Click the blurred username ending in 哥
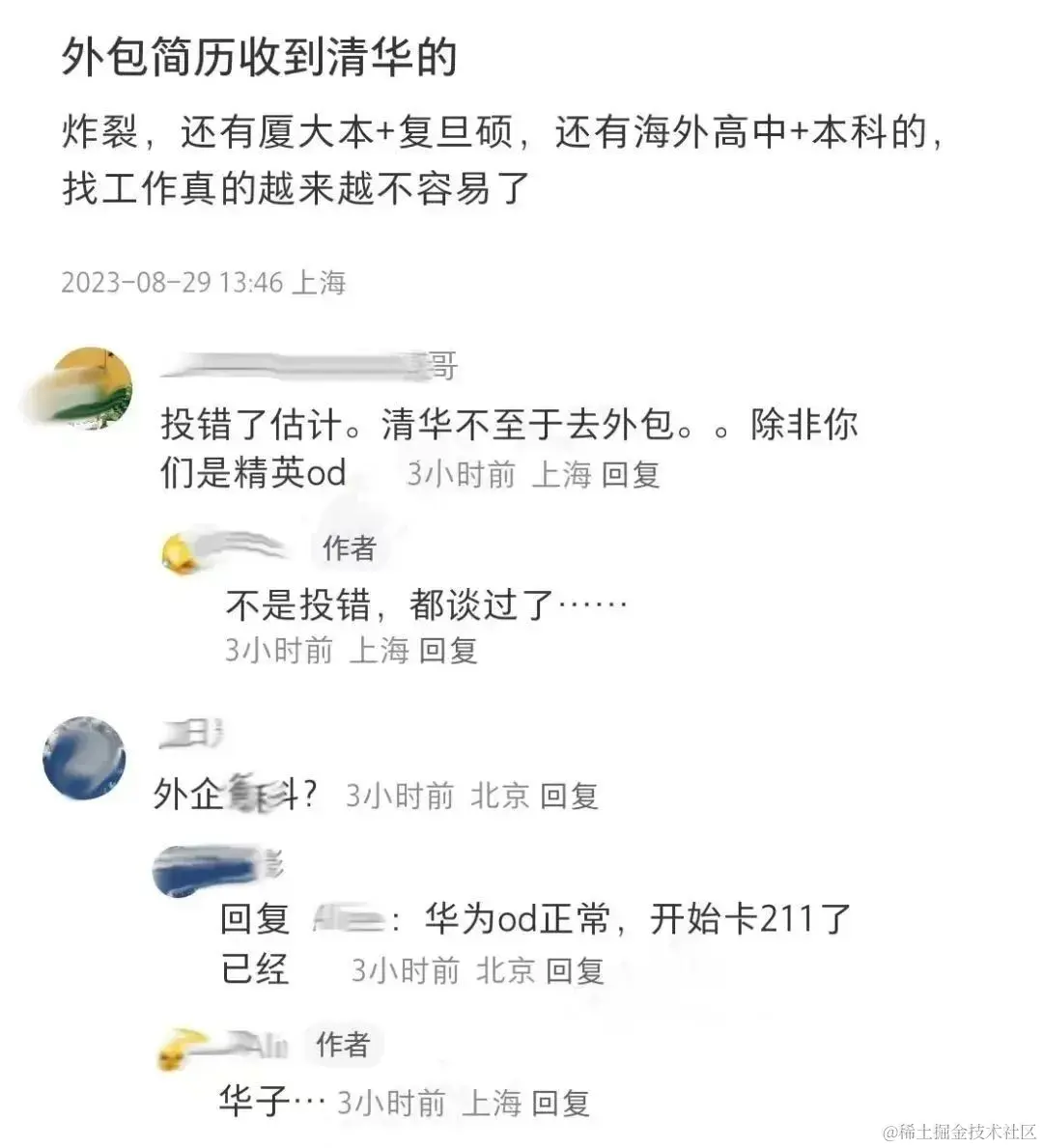Screen dimensions: 1043x1148 coord(309,367)
